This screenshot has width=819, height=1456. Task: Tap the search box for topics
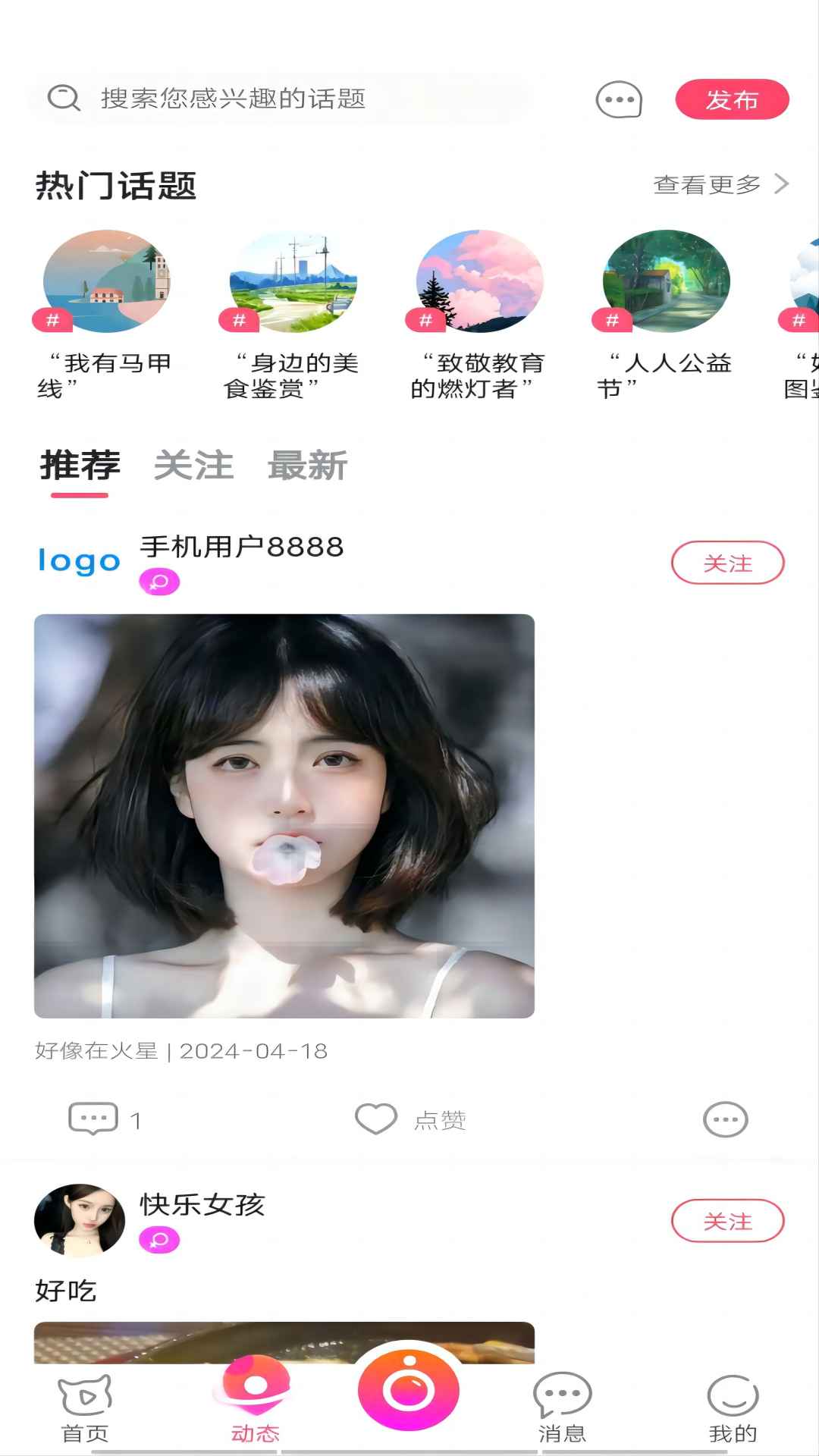coord(281,99)
